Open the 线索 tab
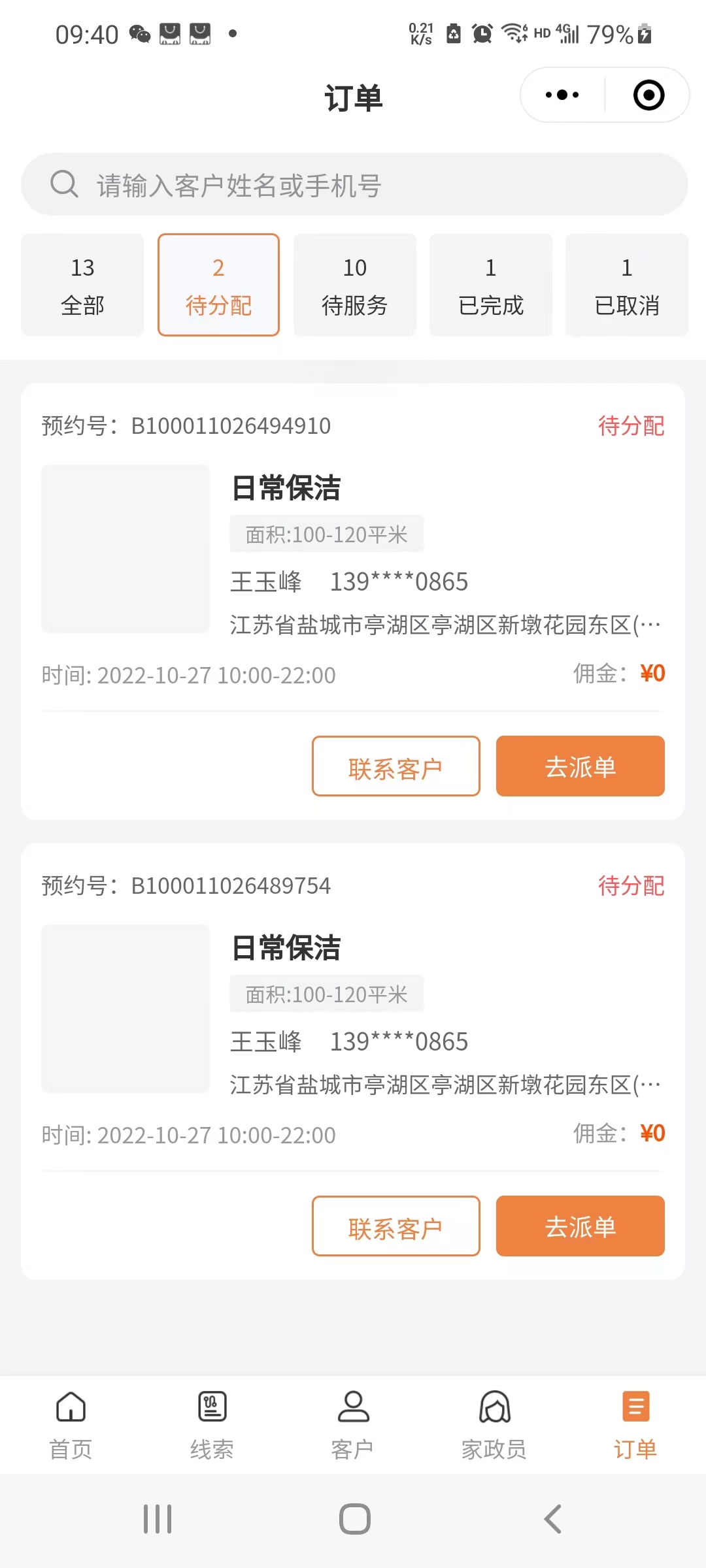The image size is (706, 1568). pyautogui.click(x=212, y=1424)
